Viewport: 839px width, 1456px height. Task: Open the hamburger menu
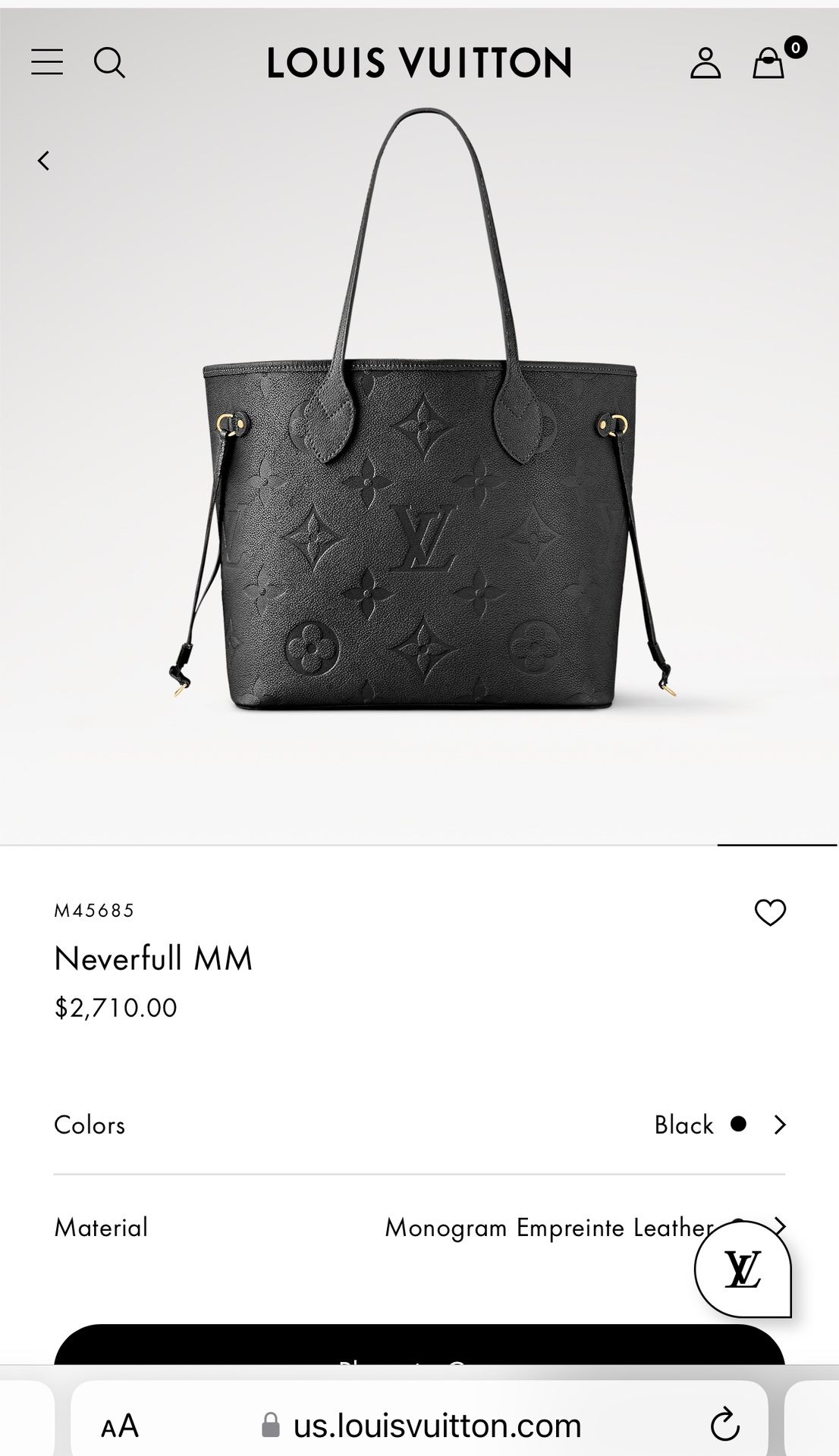pos(47,62)
